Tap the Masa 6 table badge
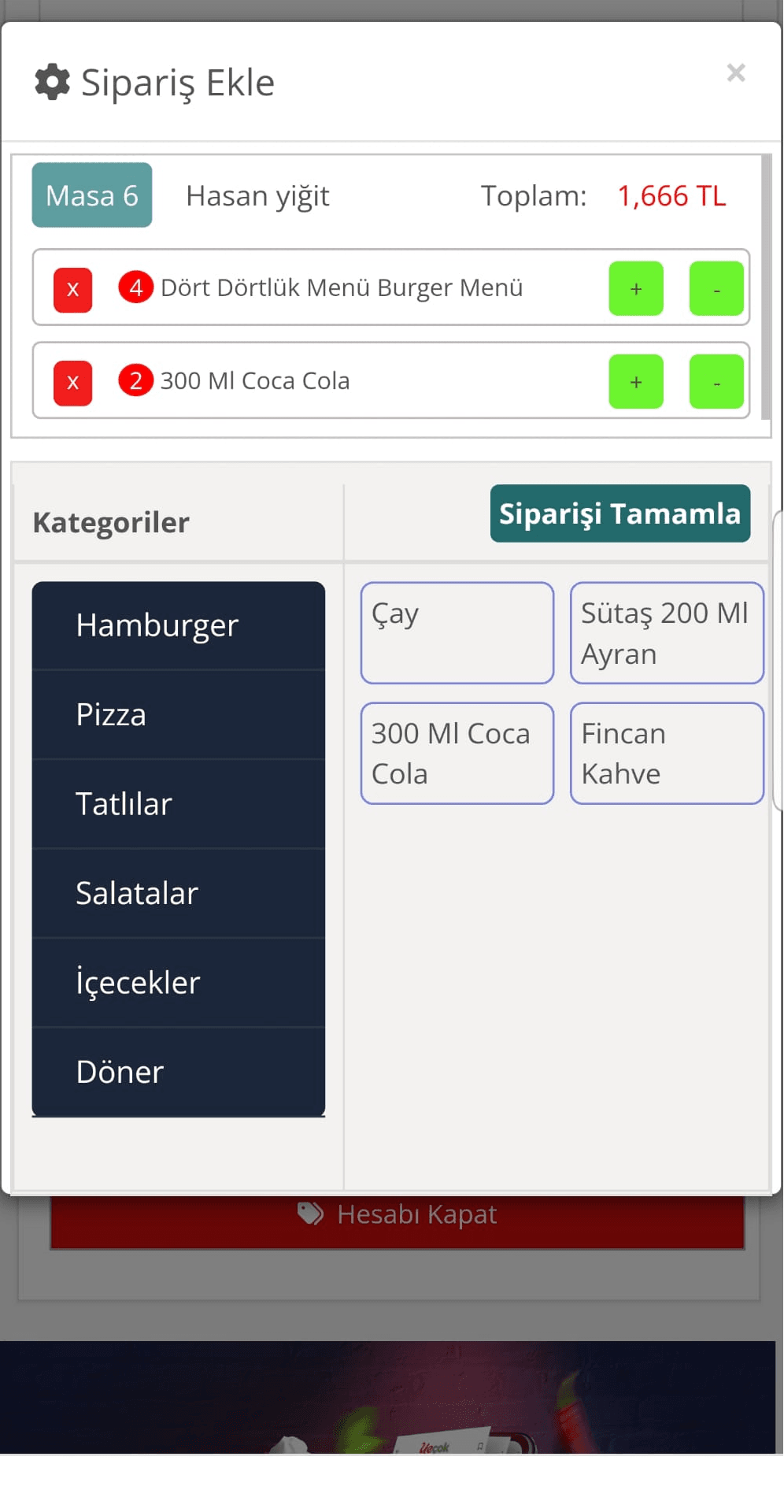 (92, 195)
